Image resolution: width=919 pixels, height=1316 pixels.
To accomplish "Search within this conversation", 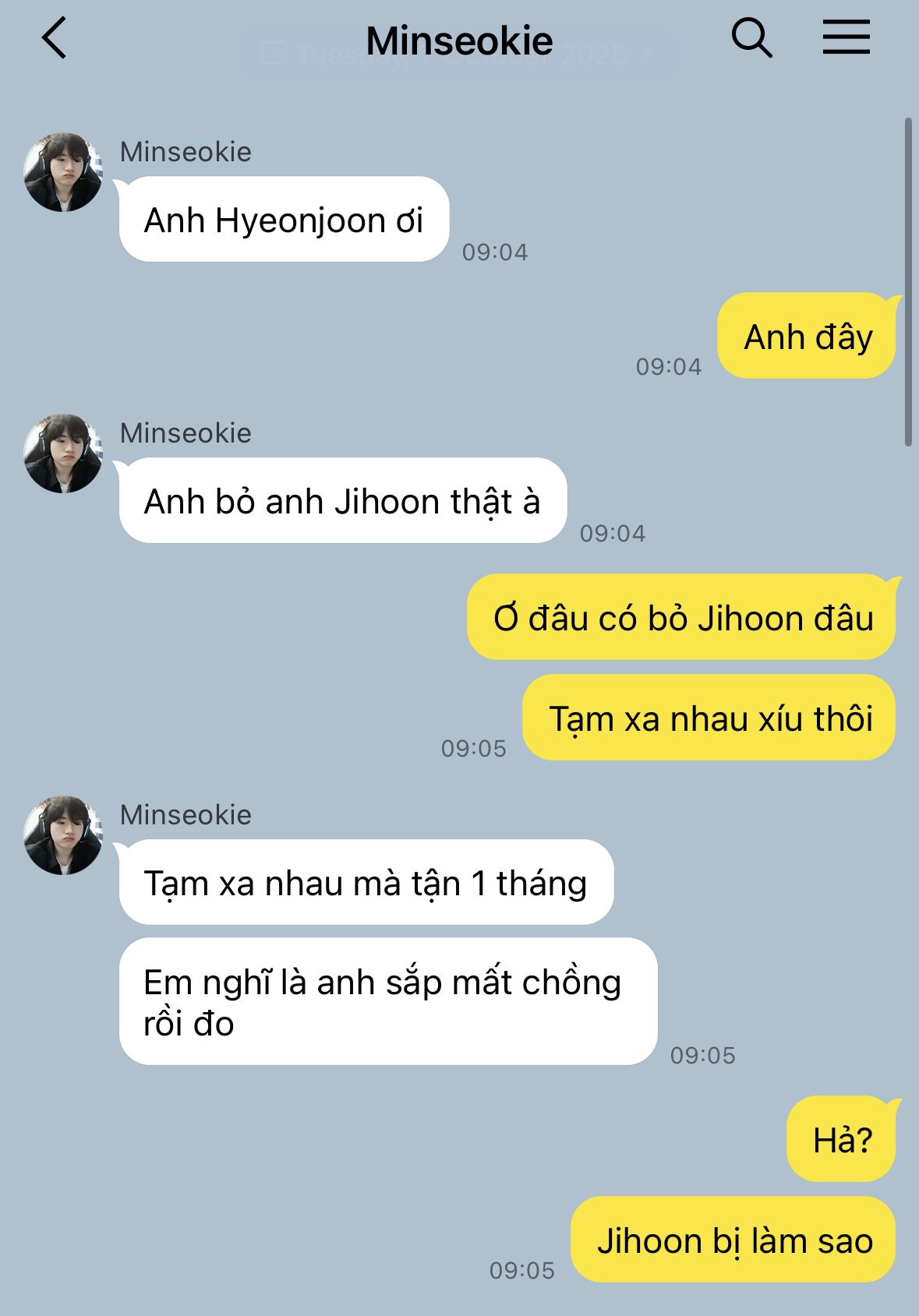I will (x=751, y=38).
